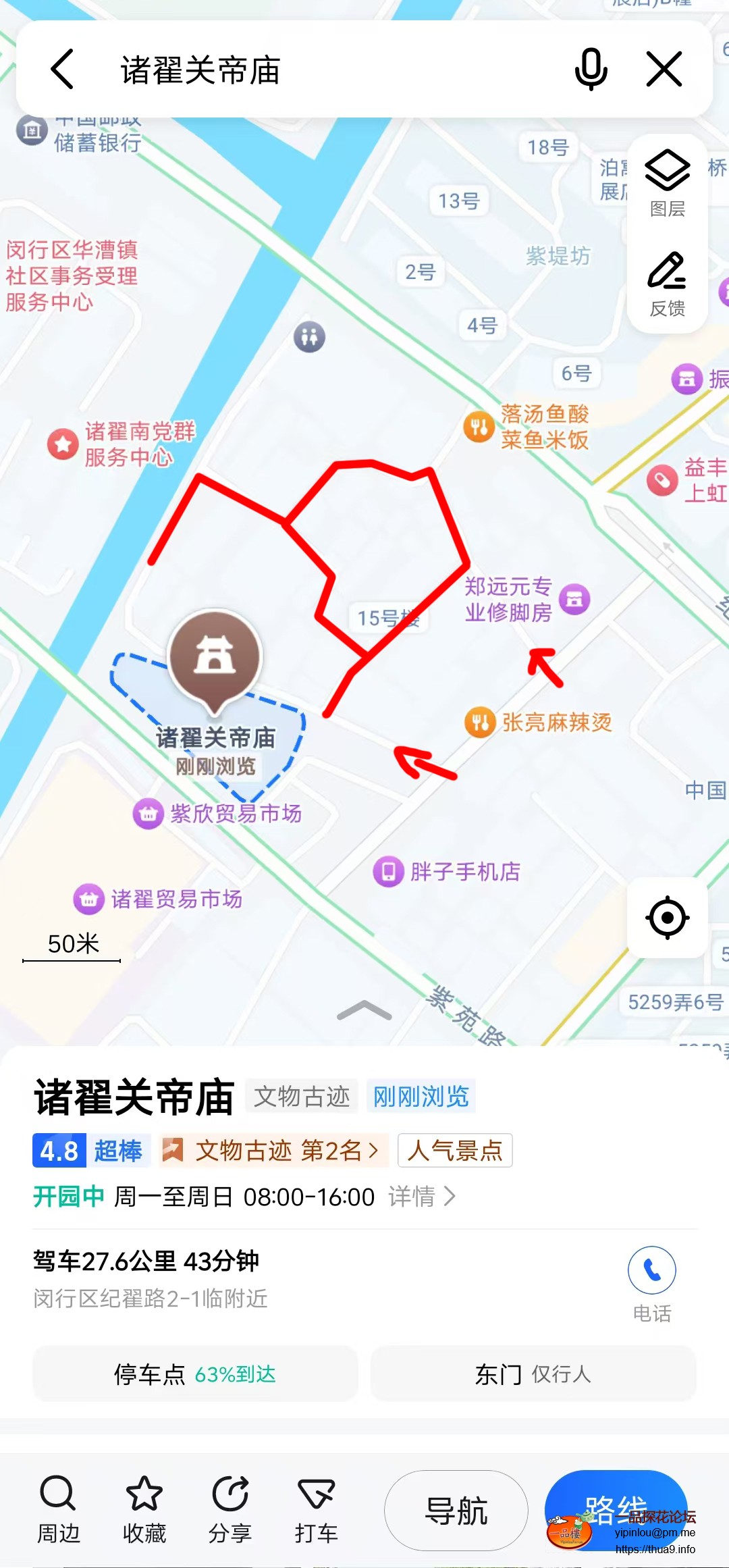This screenshot has width=729, height=1568.
Task: Call the place via 电话
Action: [x=651, y=1283]
